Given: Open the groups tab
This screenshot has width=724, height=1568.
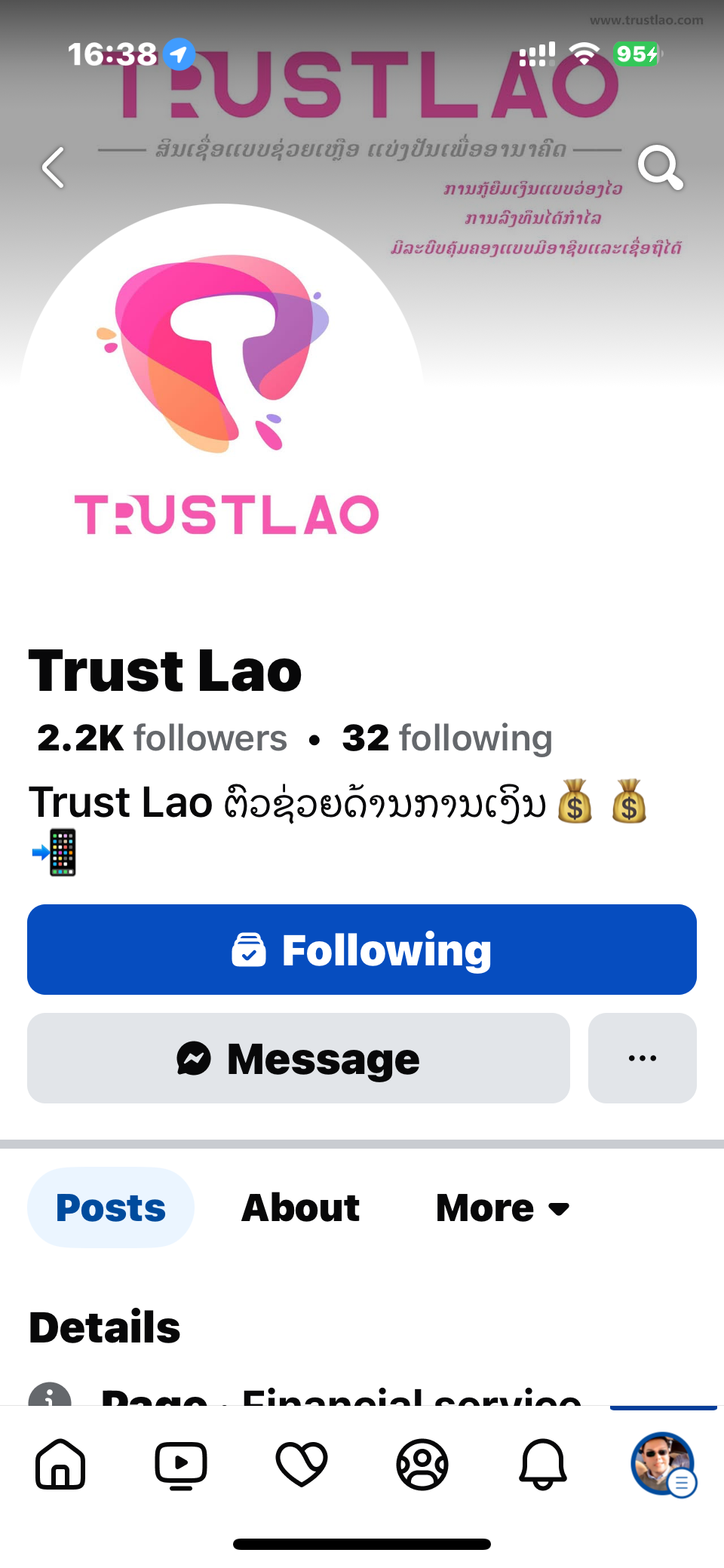Looking at the screenshot, I should (x=422, y=1464).
